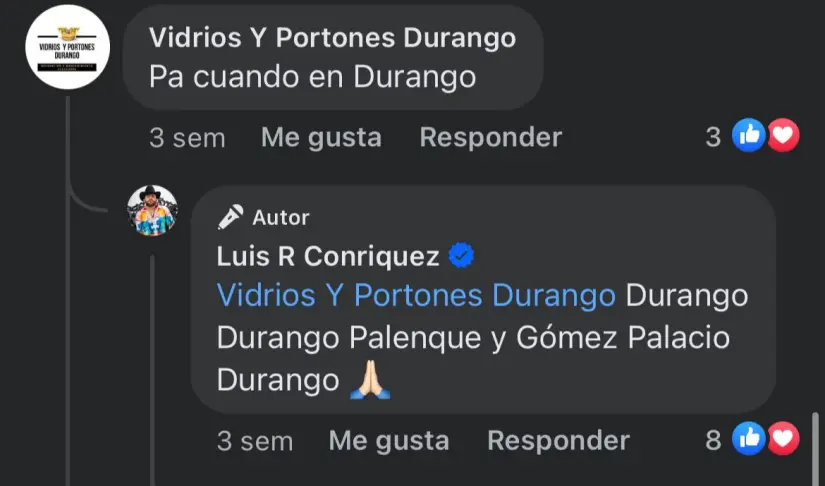Reply to the "Pa cuando en Durango" comment
825x486 pixels.
click(x=490, y=137)
